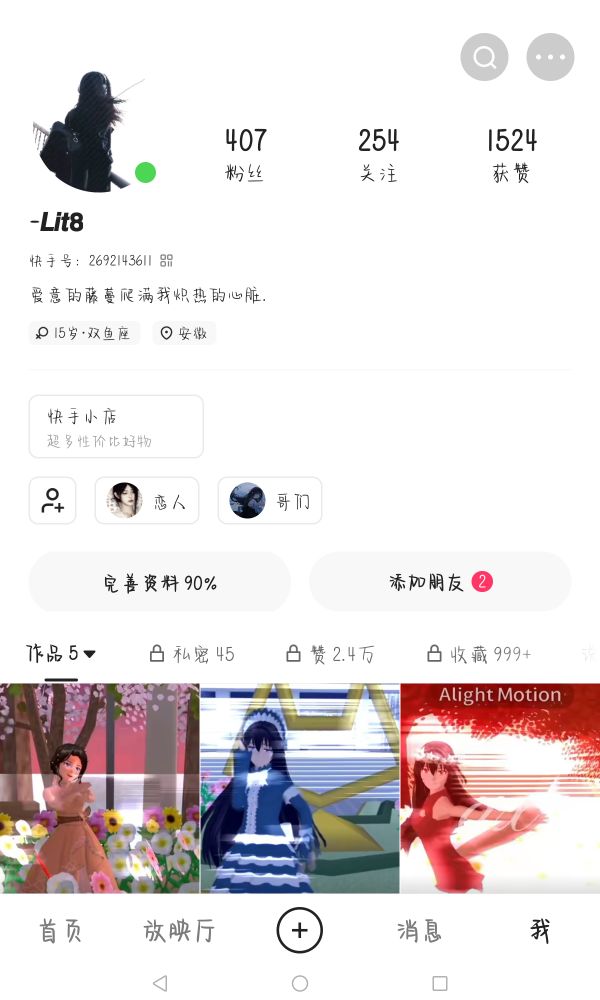Image resolution: width=600 pixels, height=1000 pixels.
Task: Tap 完善资料 90% button
Action: click(160, 582)
